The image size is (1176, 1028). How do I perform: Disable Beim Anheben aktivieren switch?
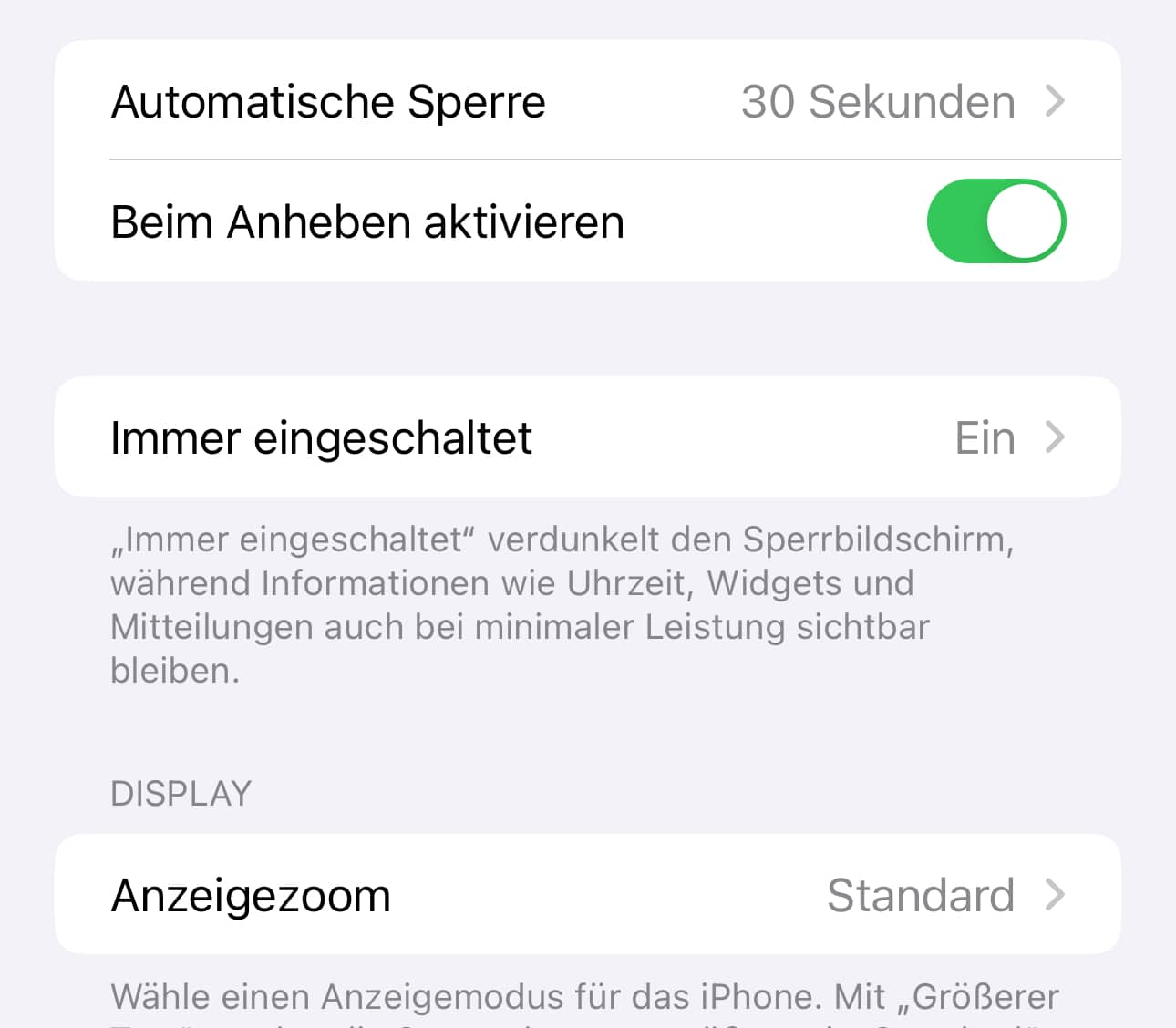point(995,221)
